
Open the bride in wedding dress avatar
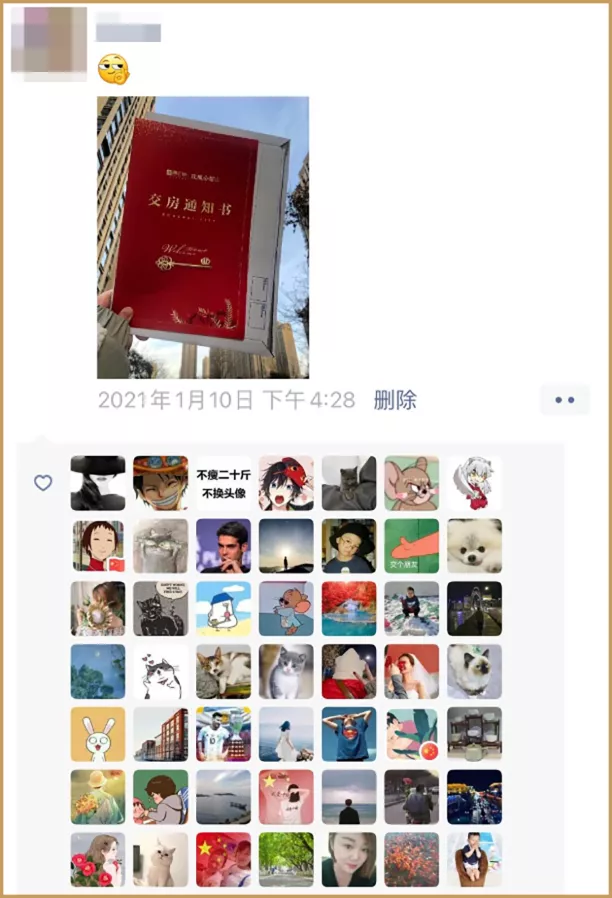click(x=411, y=671)
